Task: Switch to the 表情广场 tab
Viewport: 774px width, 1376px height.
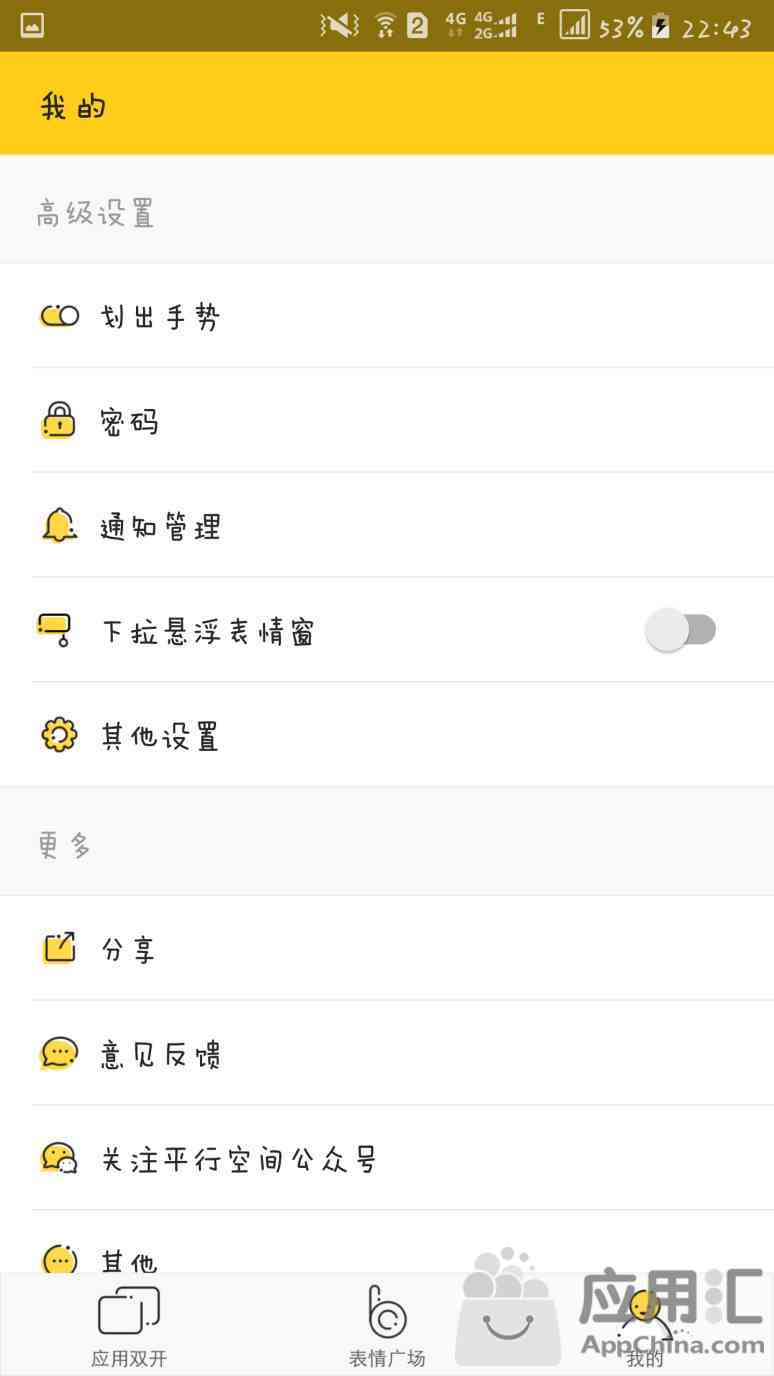Action: 387,1325
